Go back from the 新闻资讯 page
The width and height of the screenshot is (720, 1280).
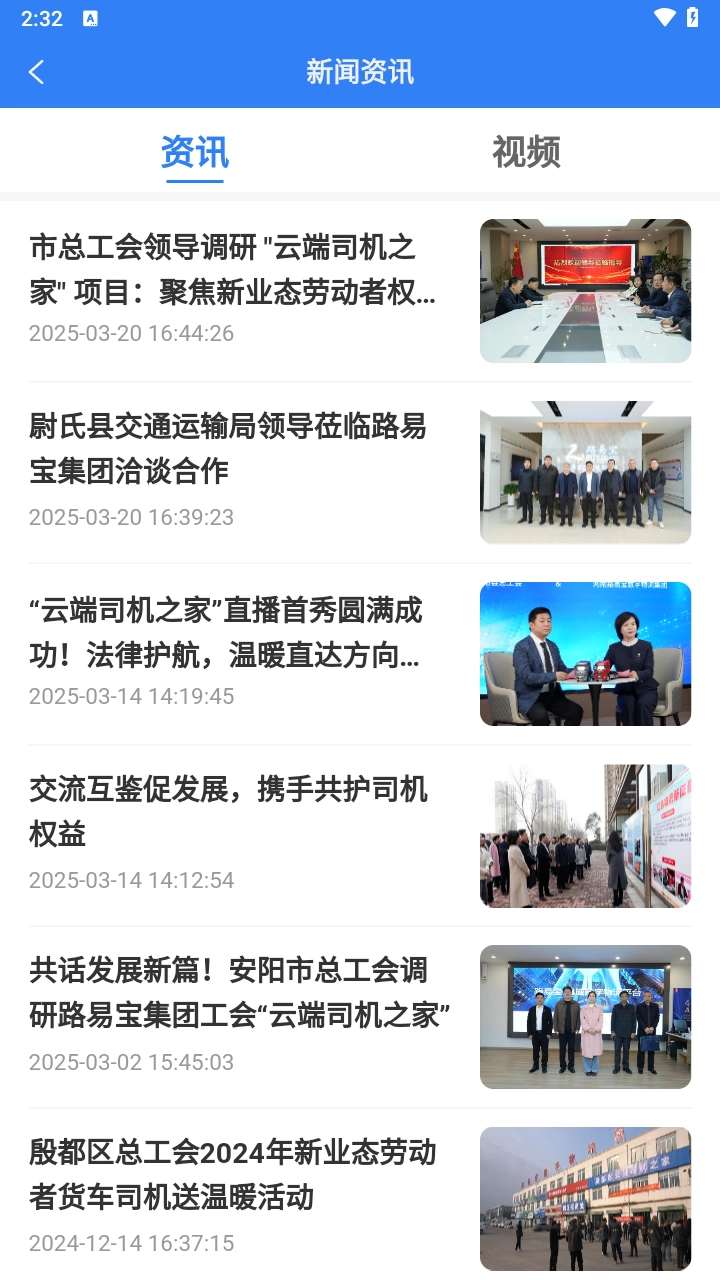37,72
